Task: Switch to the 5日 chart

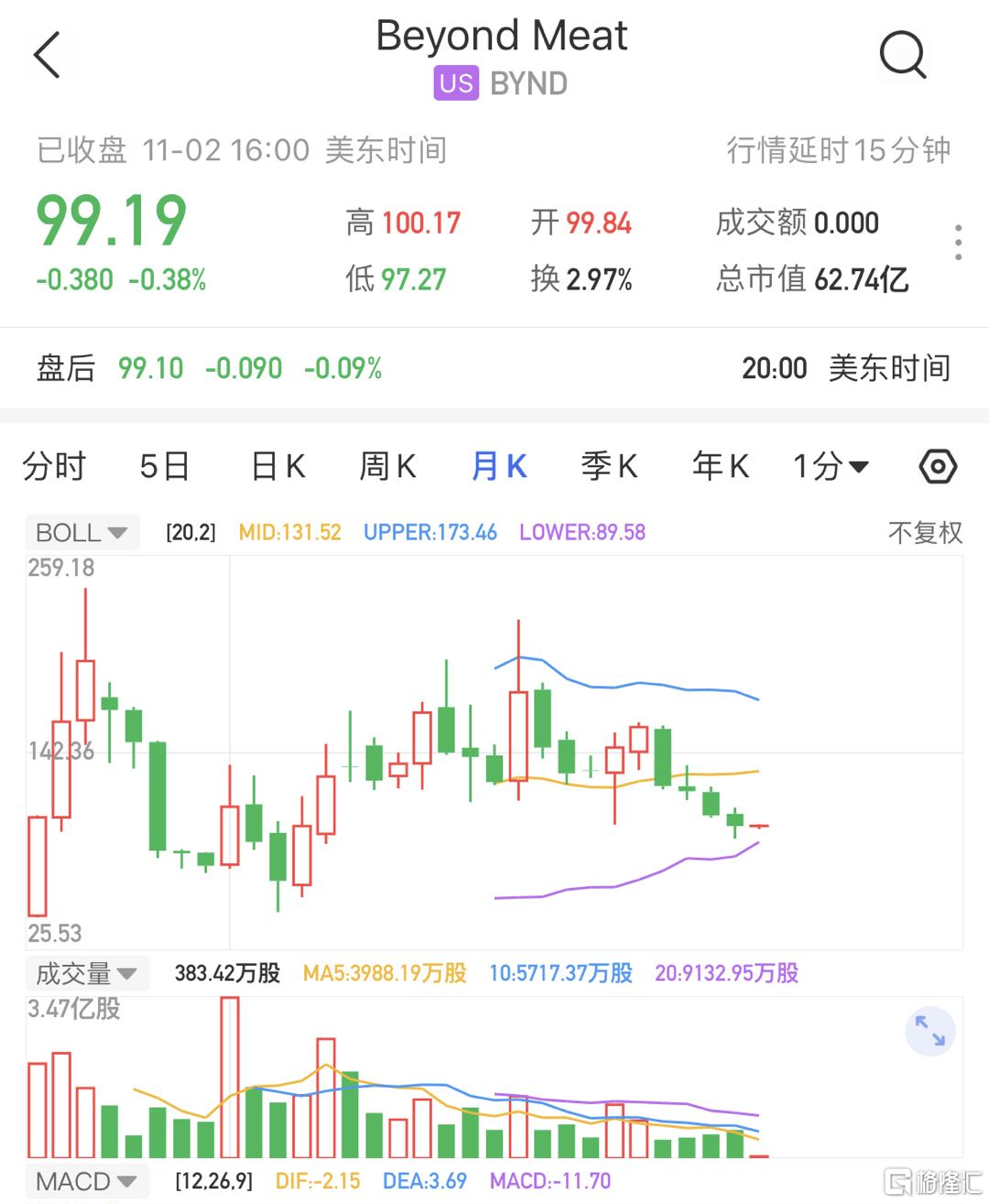Action: [165, 466]
